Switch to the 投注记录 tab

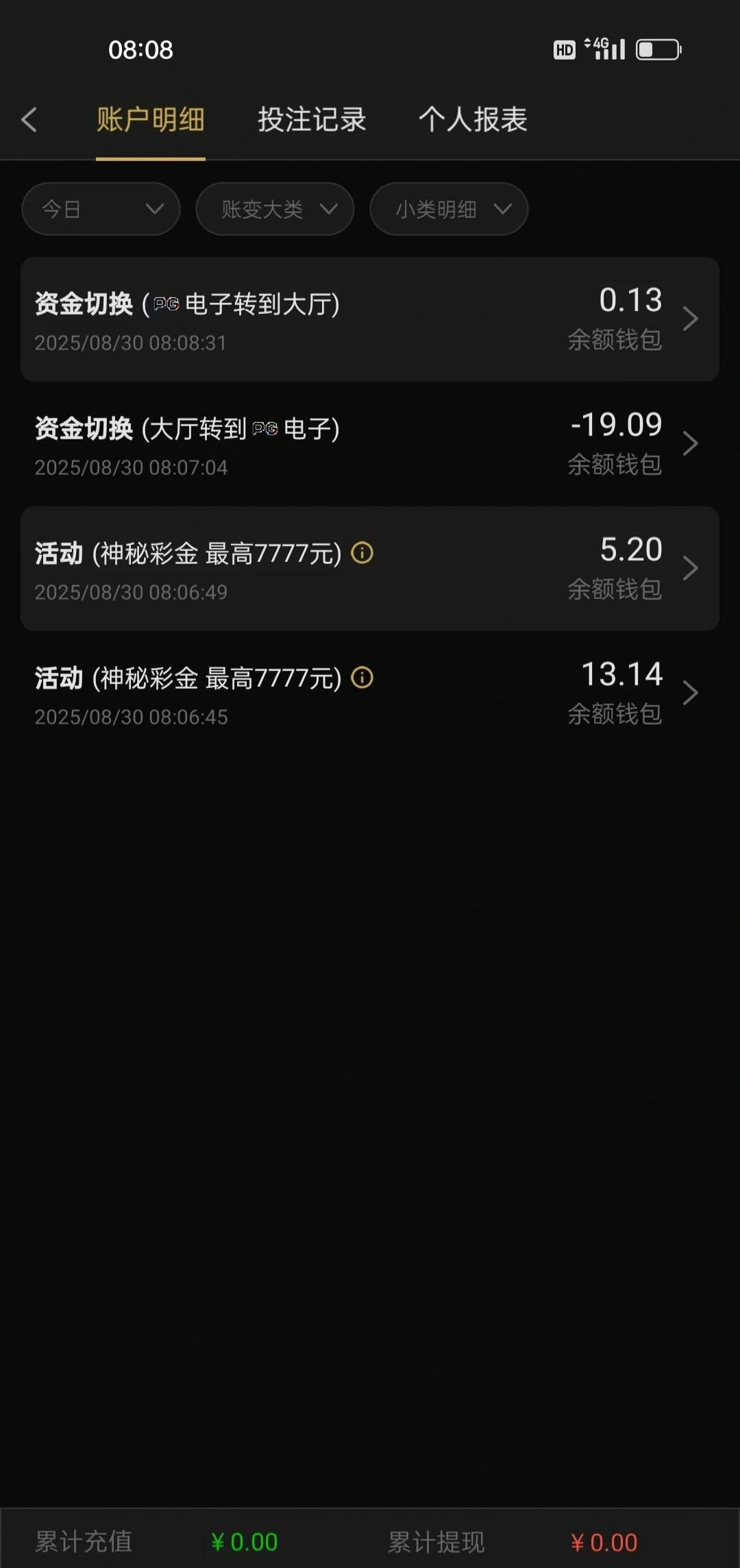tap(312, 119)
